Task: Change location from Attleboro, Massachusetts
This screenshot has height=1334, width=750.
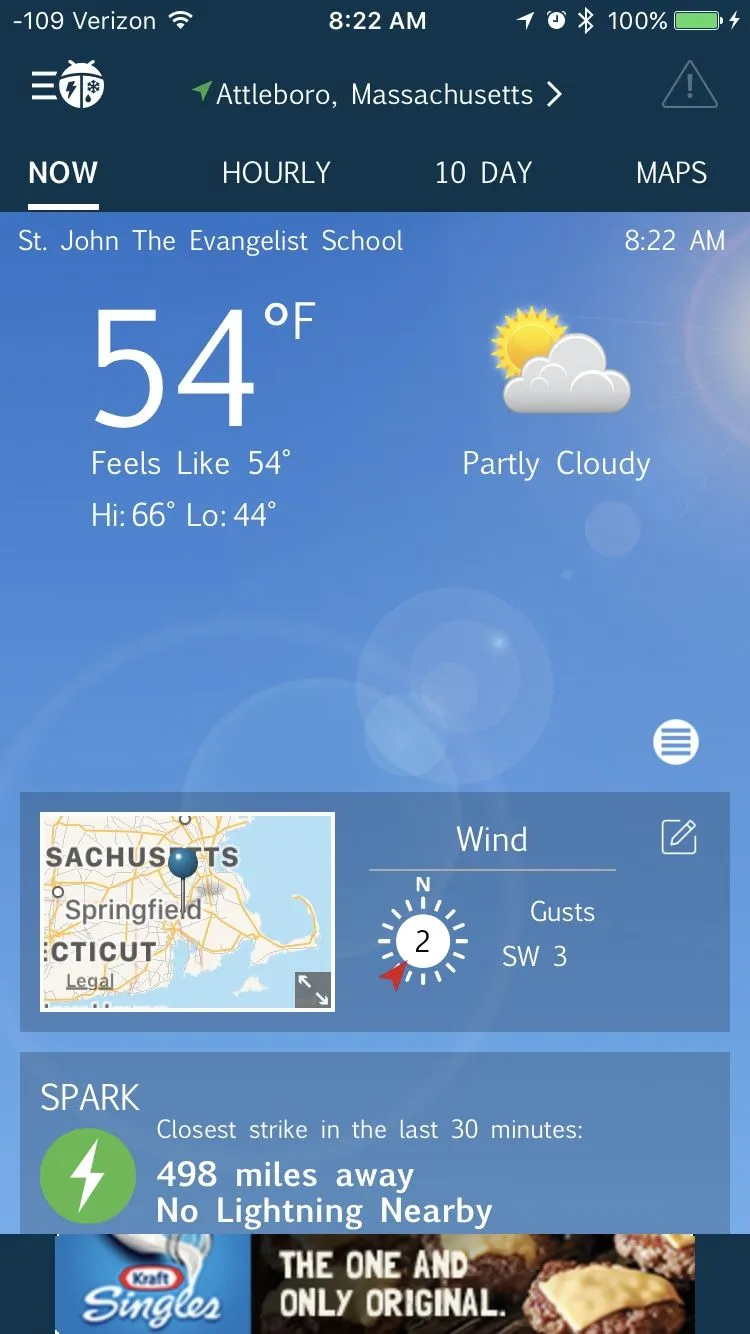Action: [378, 95]
